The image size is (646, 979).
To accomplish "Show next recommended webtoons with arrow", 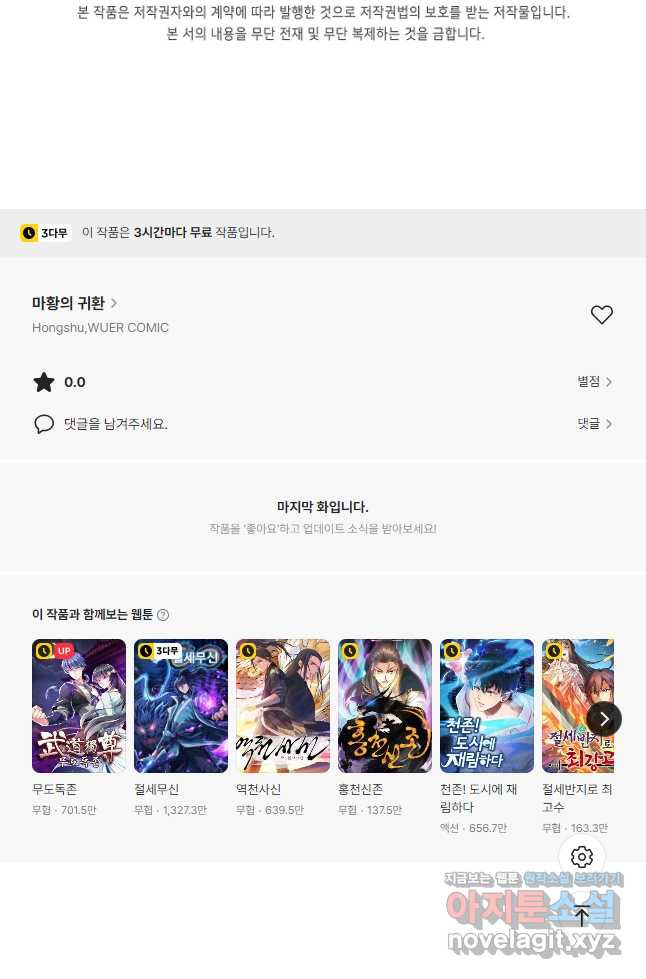I will (x=604, y=718).
